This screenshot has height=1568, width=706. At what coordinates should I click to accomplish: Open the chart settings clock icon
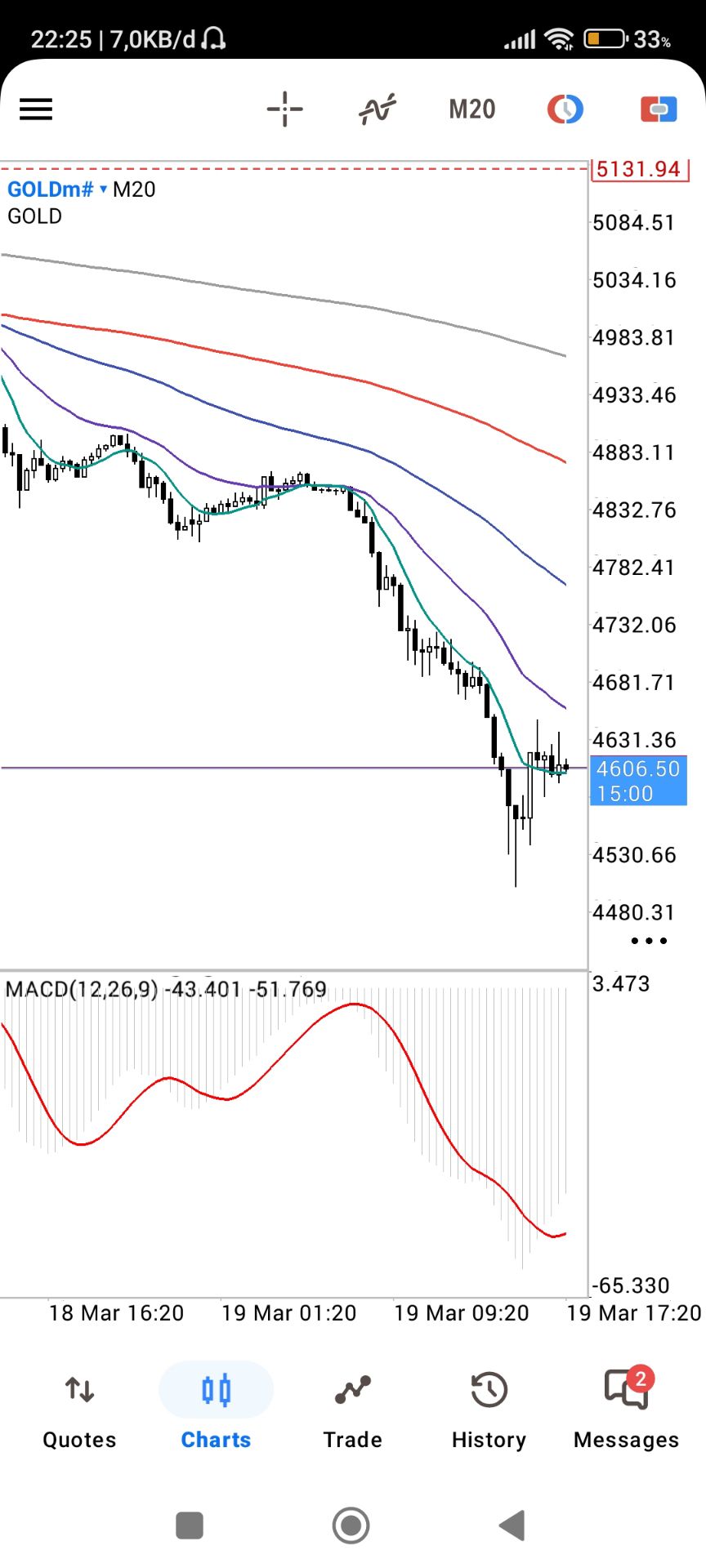coord(565,109)
